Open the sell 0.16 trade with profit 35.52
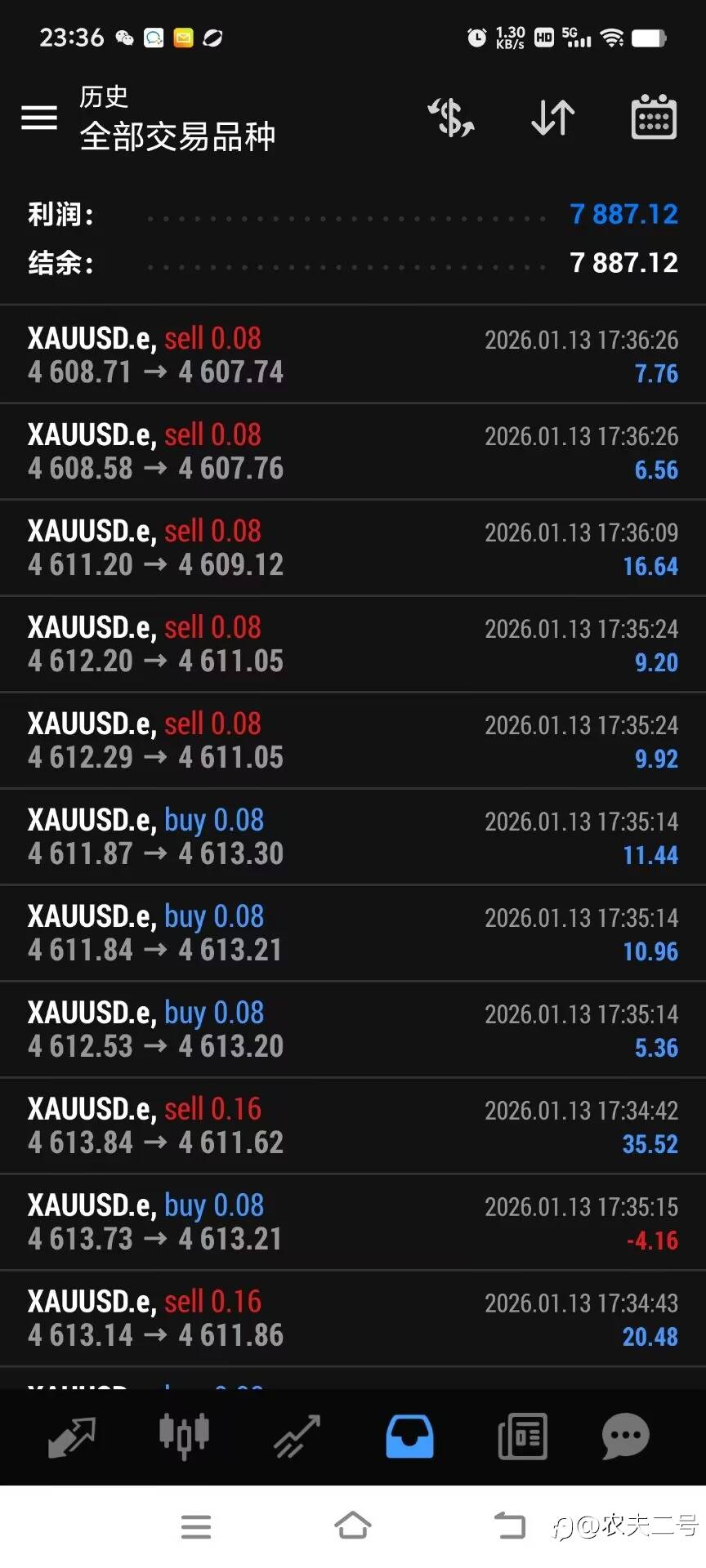 point(353,1126)
